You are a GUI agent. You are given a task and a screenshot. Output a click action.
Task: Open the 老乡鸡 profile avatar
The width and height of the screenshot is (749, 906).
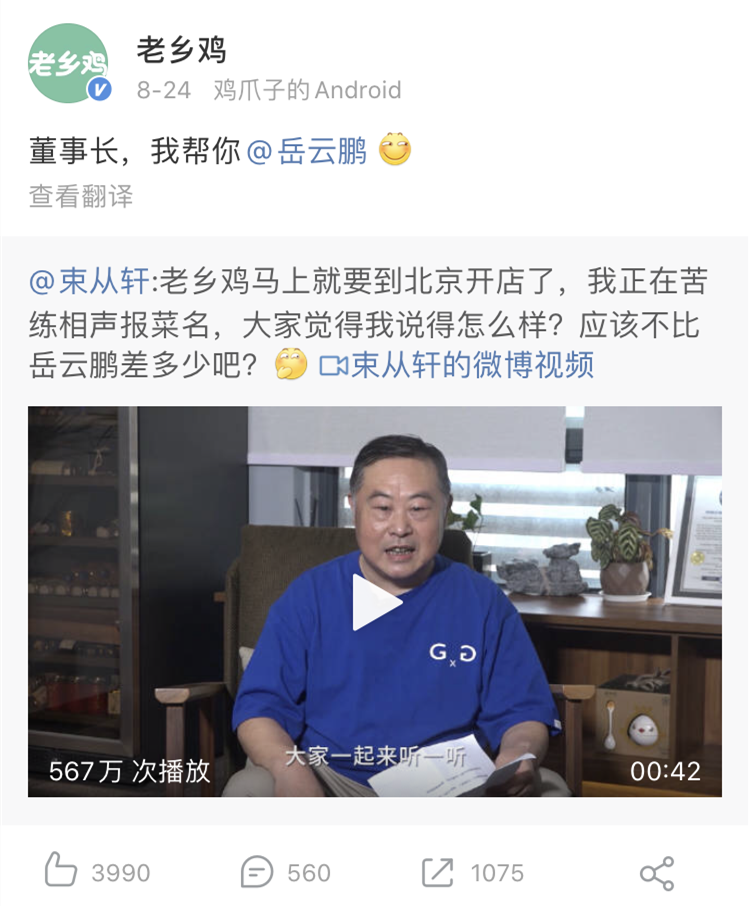pos(68,63)
